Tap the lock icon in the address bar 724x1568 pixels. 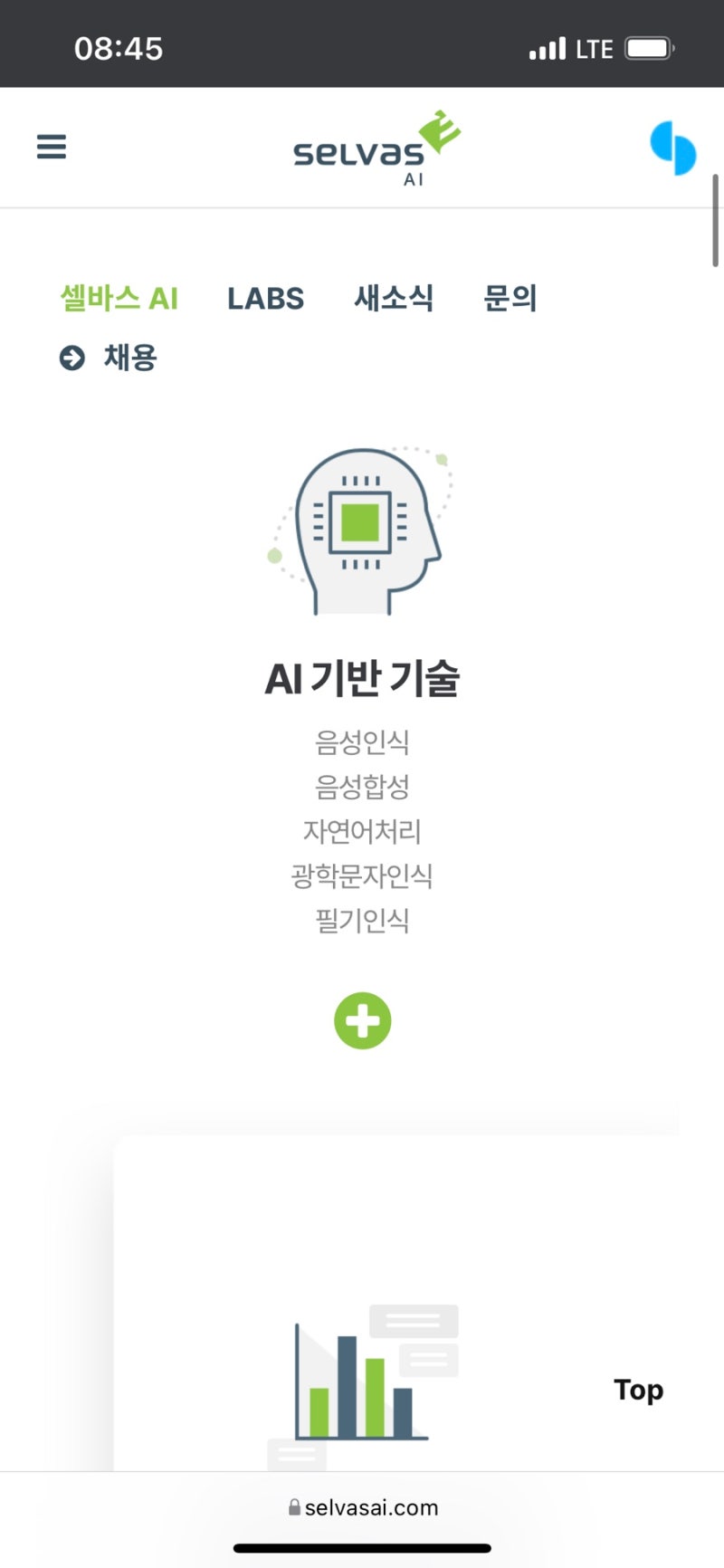[x=293, y=1506]
